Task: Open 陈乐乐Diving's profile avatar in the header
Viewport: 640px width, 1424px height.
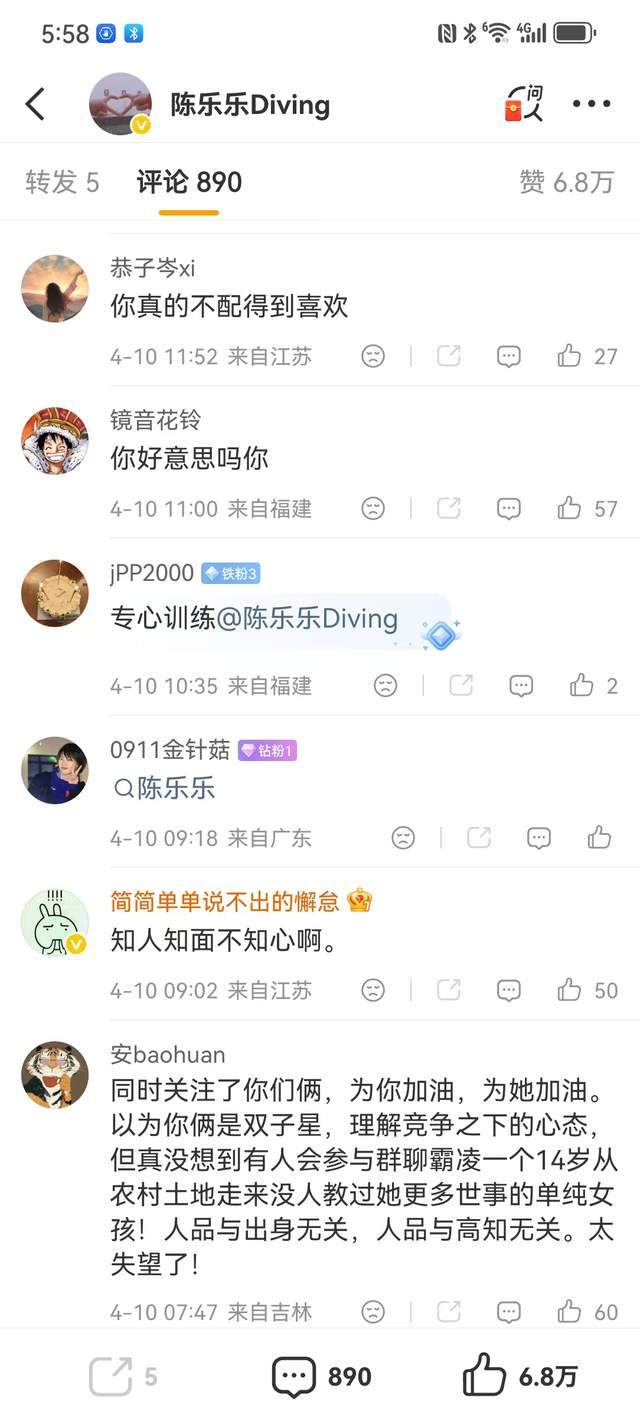Action: click(x=120, y=104)
